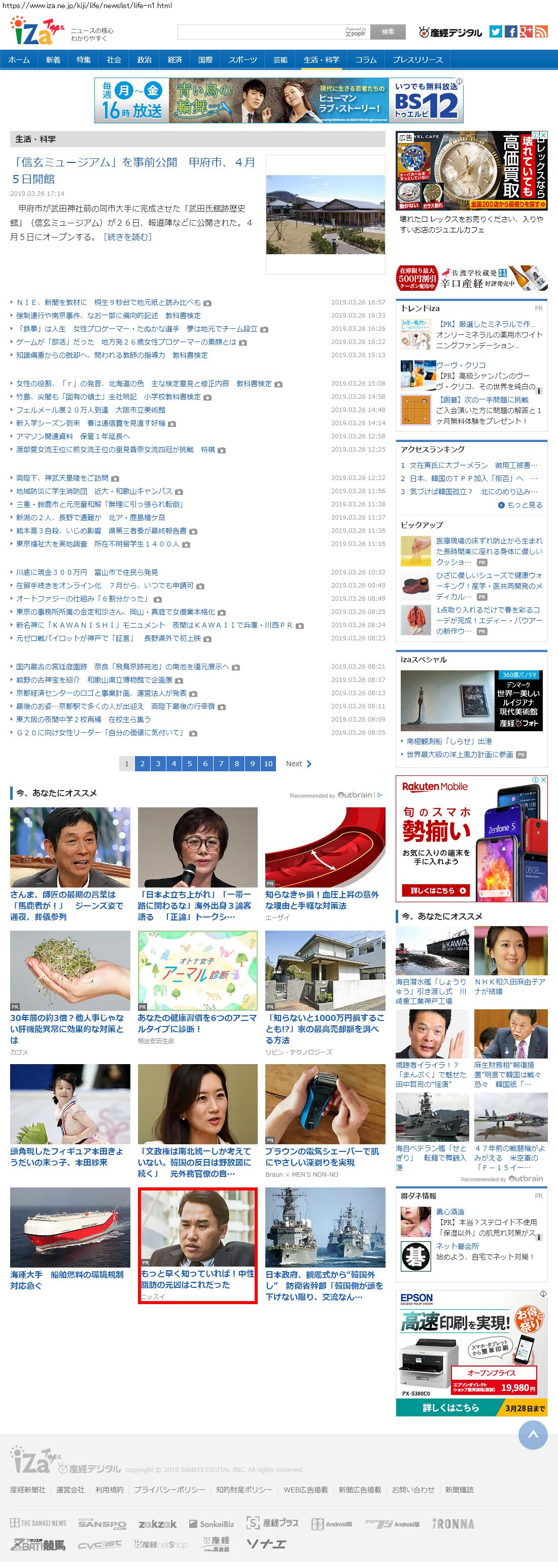The height and width of the screenshot is (1568, 558).
Task: Go to page 2 of results
Action: point(143,763)
